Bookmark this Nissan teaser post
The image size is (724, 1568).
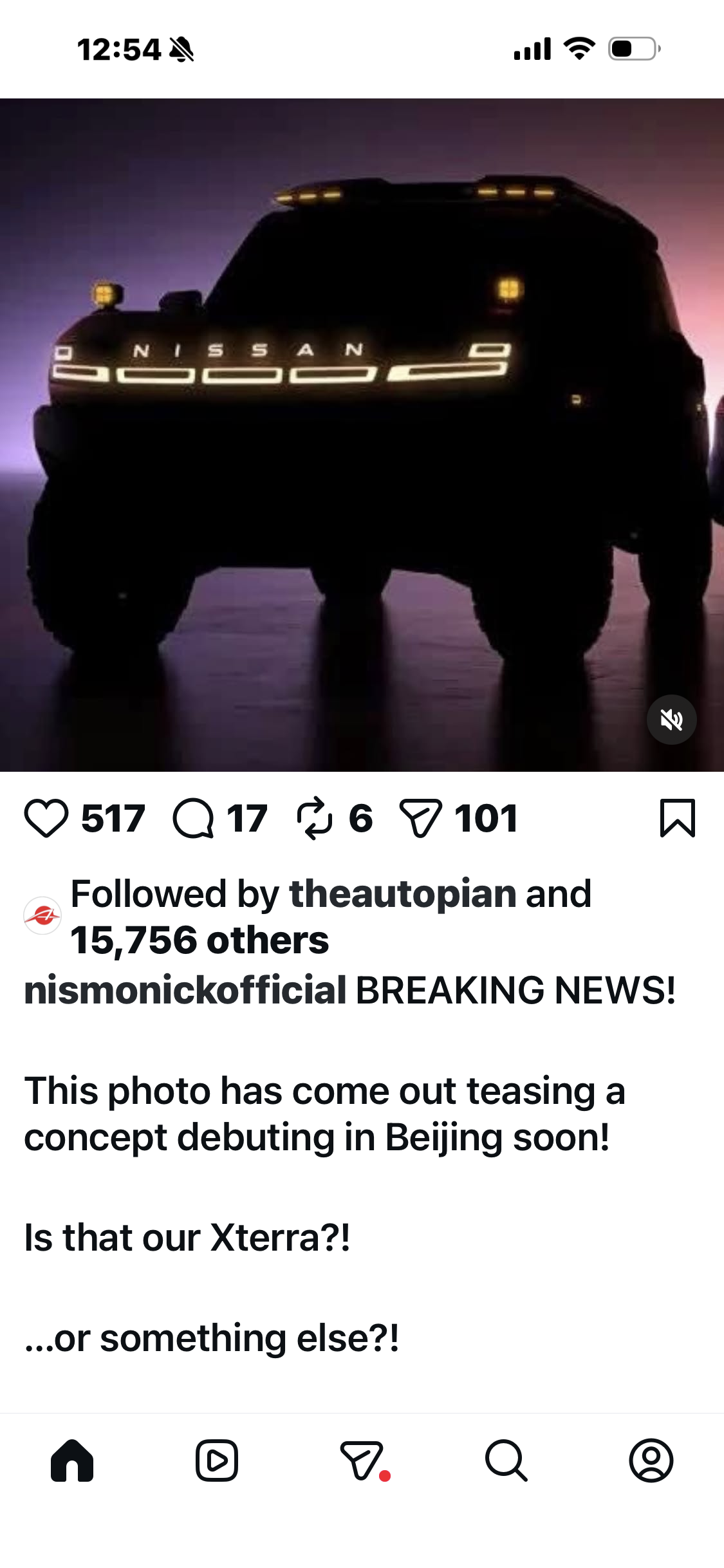(677, 819)
